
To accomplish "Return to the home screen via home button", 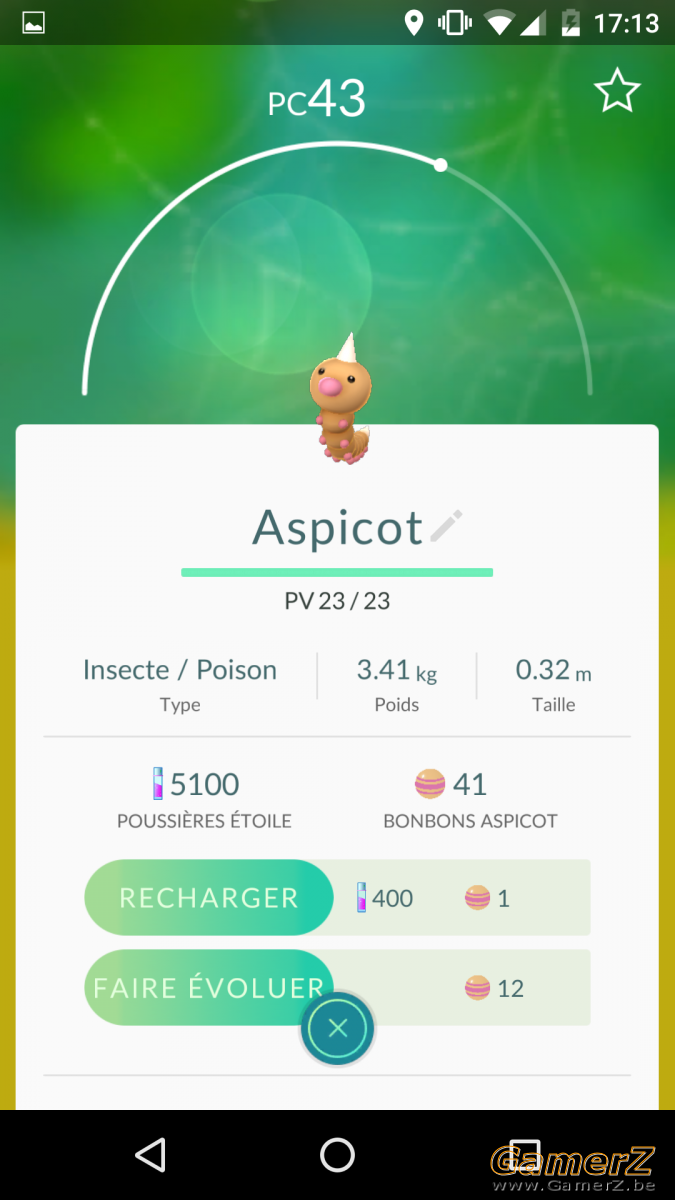I will coord(337,1155).
